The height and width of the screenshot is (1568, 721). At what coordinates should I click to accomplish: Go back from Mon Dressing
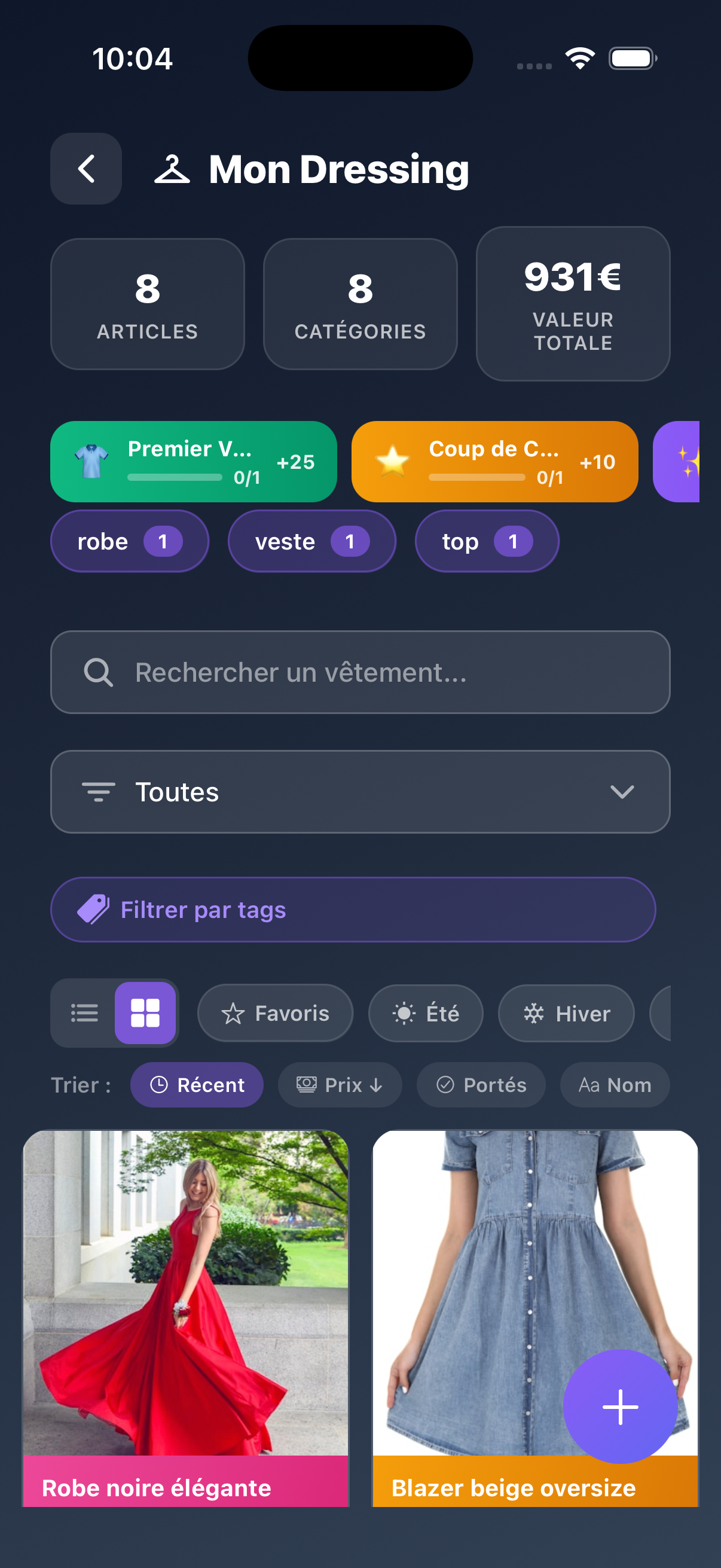point(85,169)
